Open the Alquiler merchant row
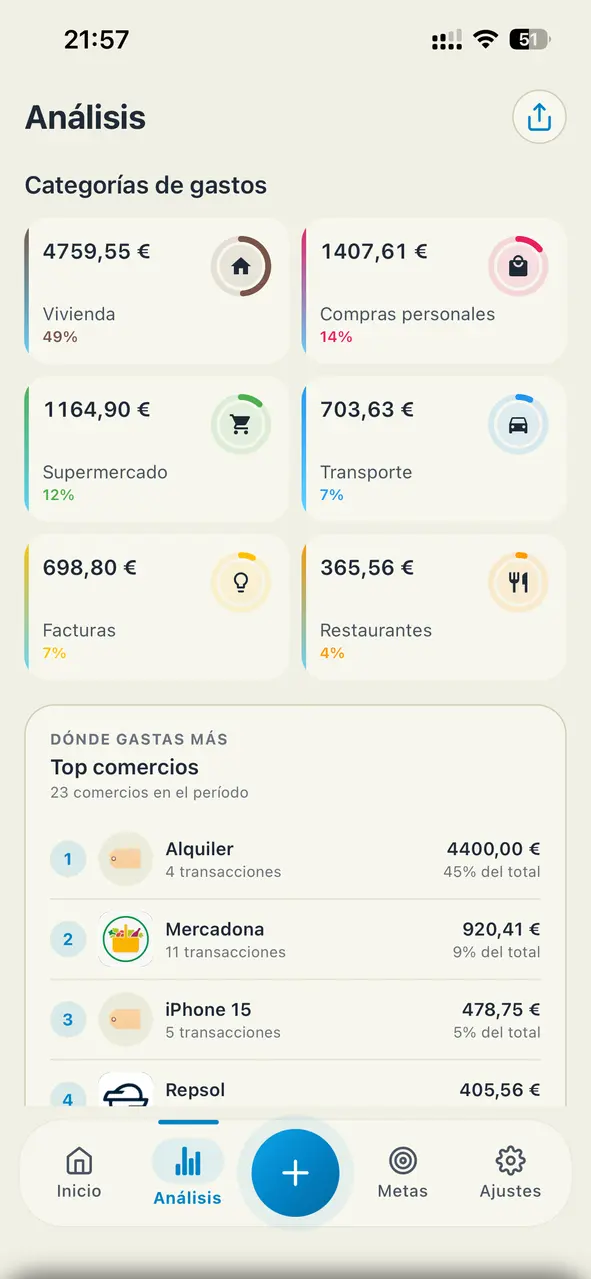Screen dimensions: 591x1279 coord(295,859)
